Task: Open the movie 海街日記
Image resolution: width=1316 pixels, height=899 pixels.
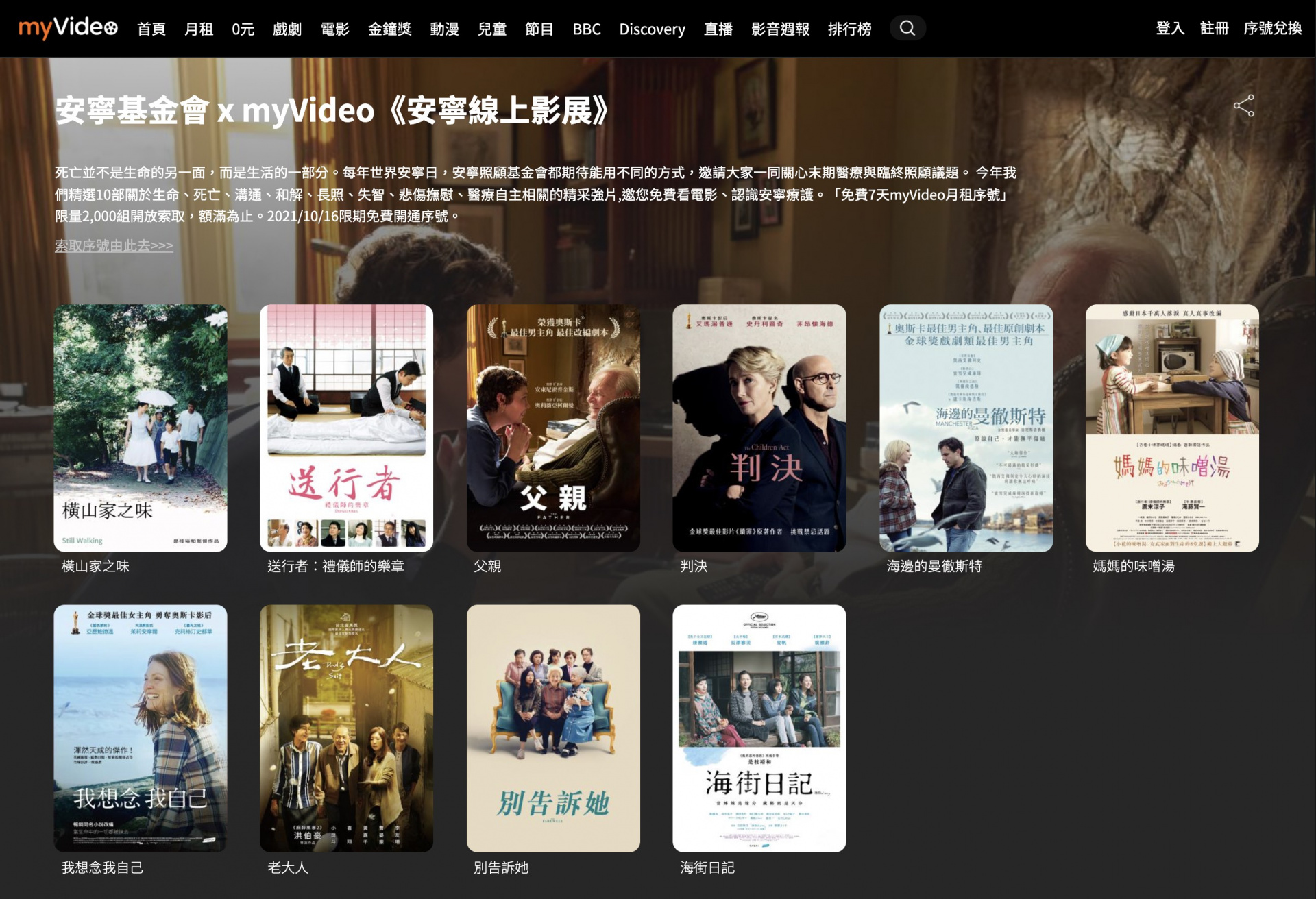Action: click(759, 728)
